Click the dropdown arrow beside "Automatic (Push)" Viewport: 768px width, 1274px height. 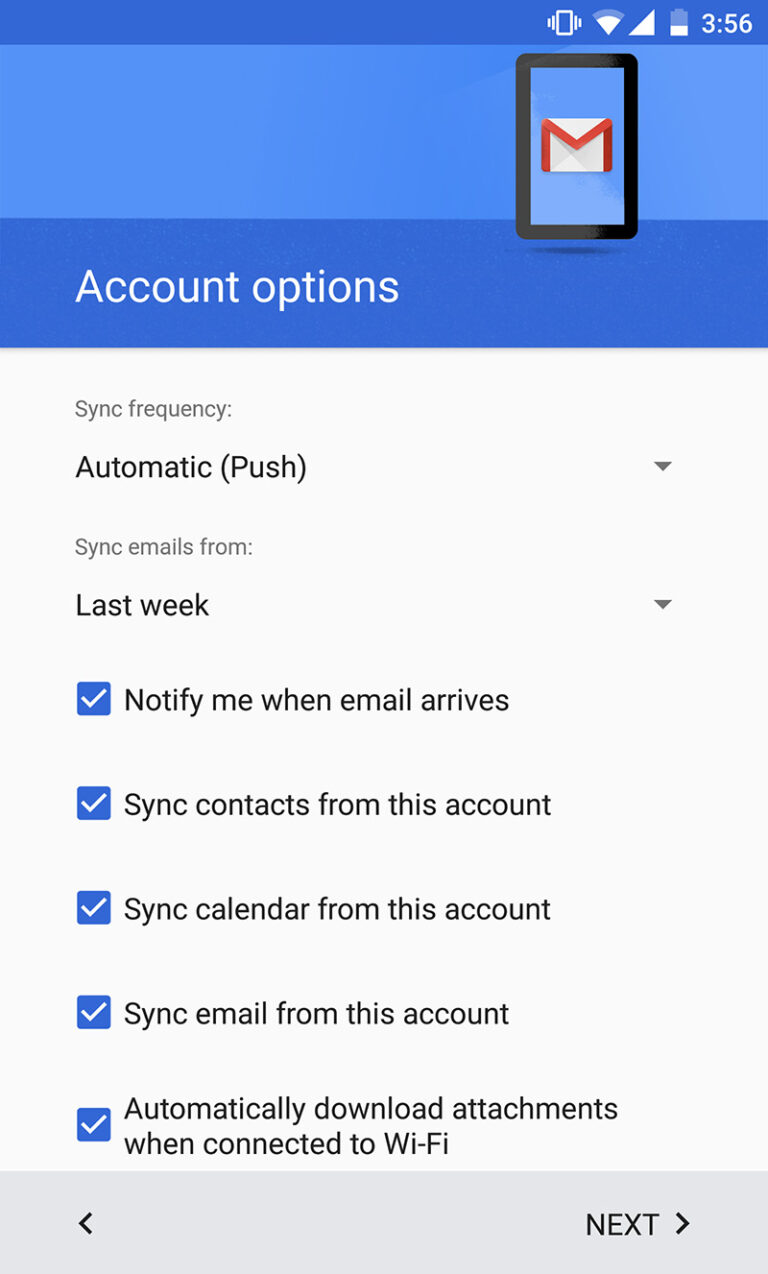[662, 466]
